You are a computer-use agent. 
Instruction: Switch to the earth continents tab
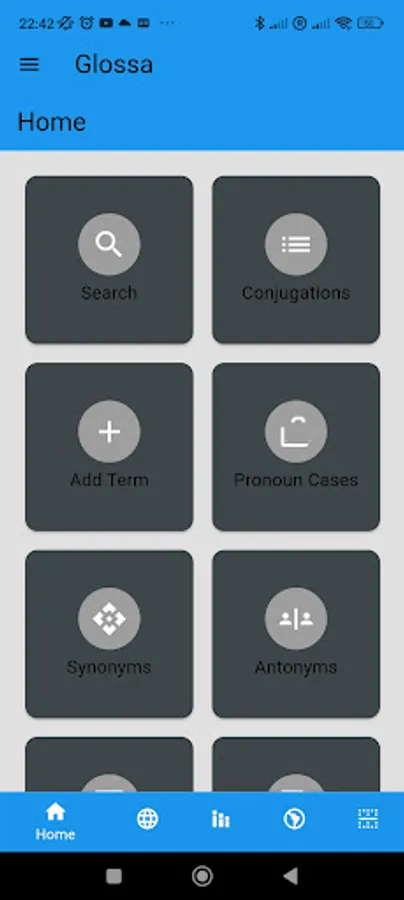pyautogui.click(x=294, y=819)
